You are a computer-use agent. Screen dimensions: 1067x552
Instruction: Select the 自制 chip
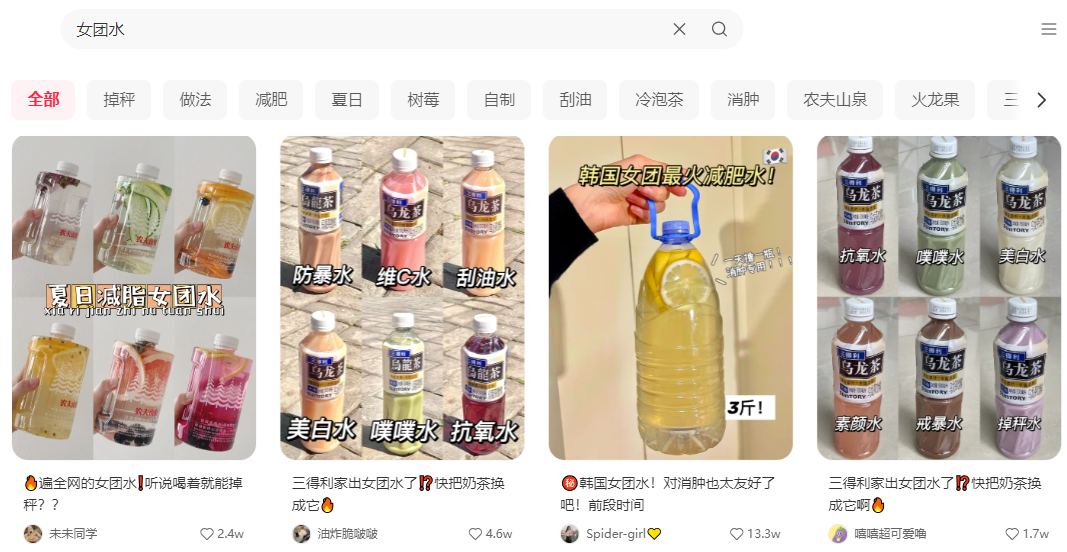pyautogui.click(x=499, y=100)
